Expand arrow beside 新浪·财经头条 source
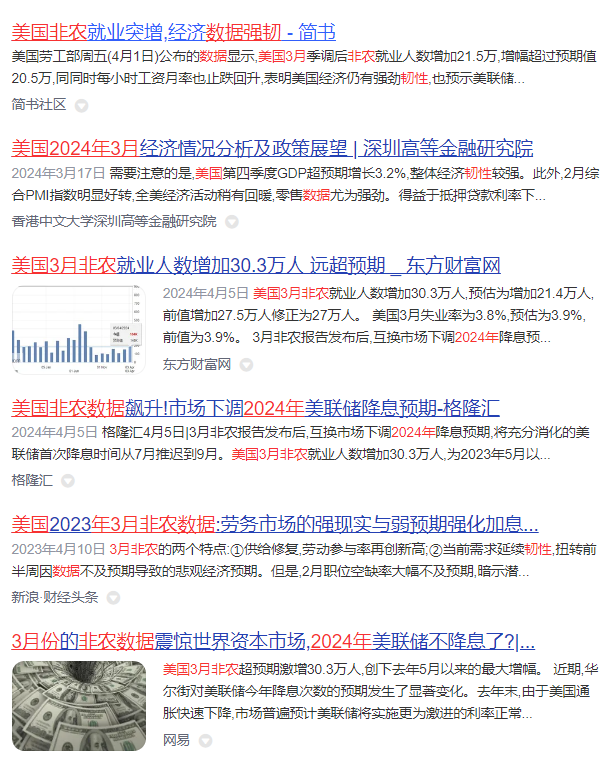609x768 pixels. click(x=113, y=598)
